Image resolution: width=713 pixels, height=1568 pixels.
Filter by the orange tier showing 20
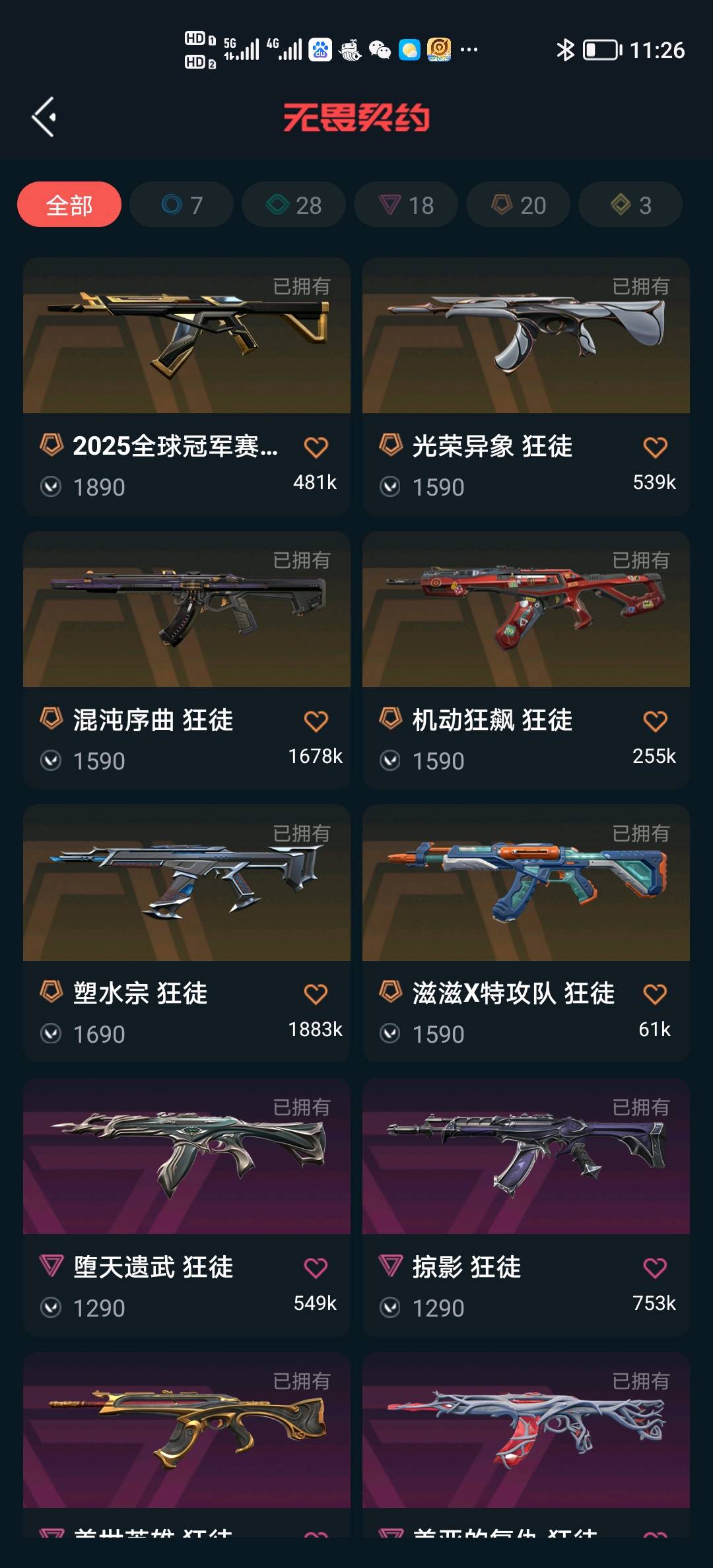(518, 205)
